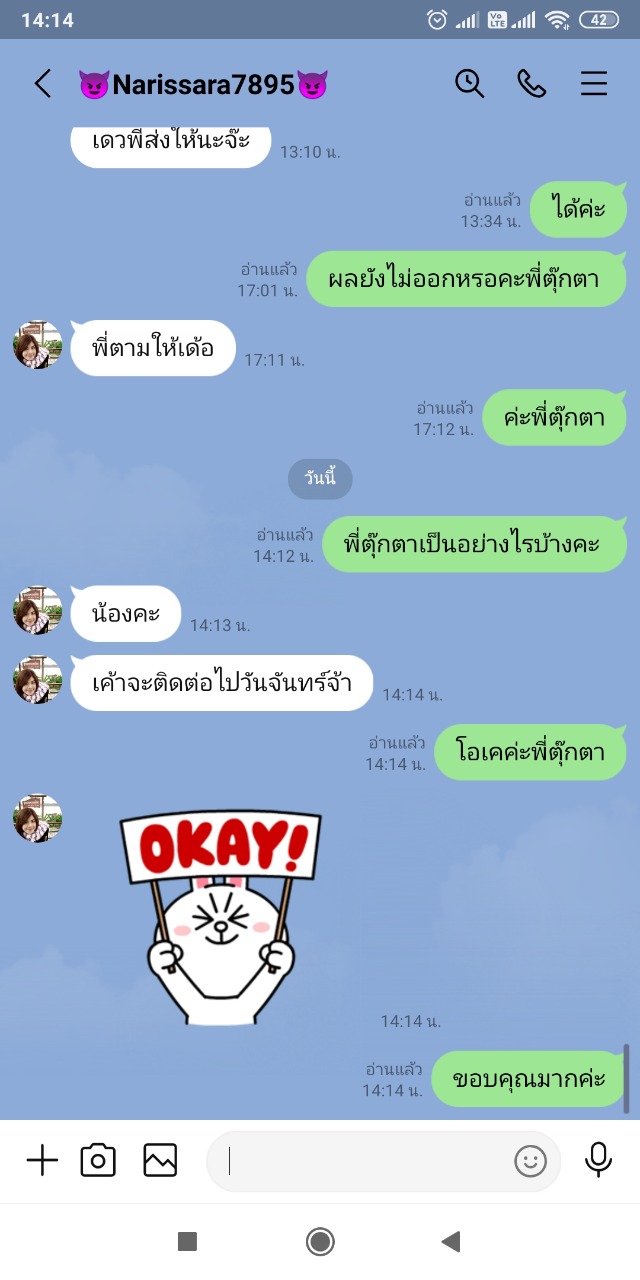This screenshot has width=640, height=1280.
Task: Record a voice message with the microphone
Action: tap(598, 1160)
